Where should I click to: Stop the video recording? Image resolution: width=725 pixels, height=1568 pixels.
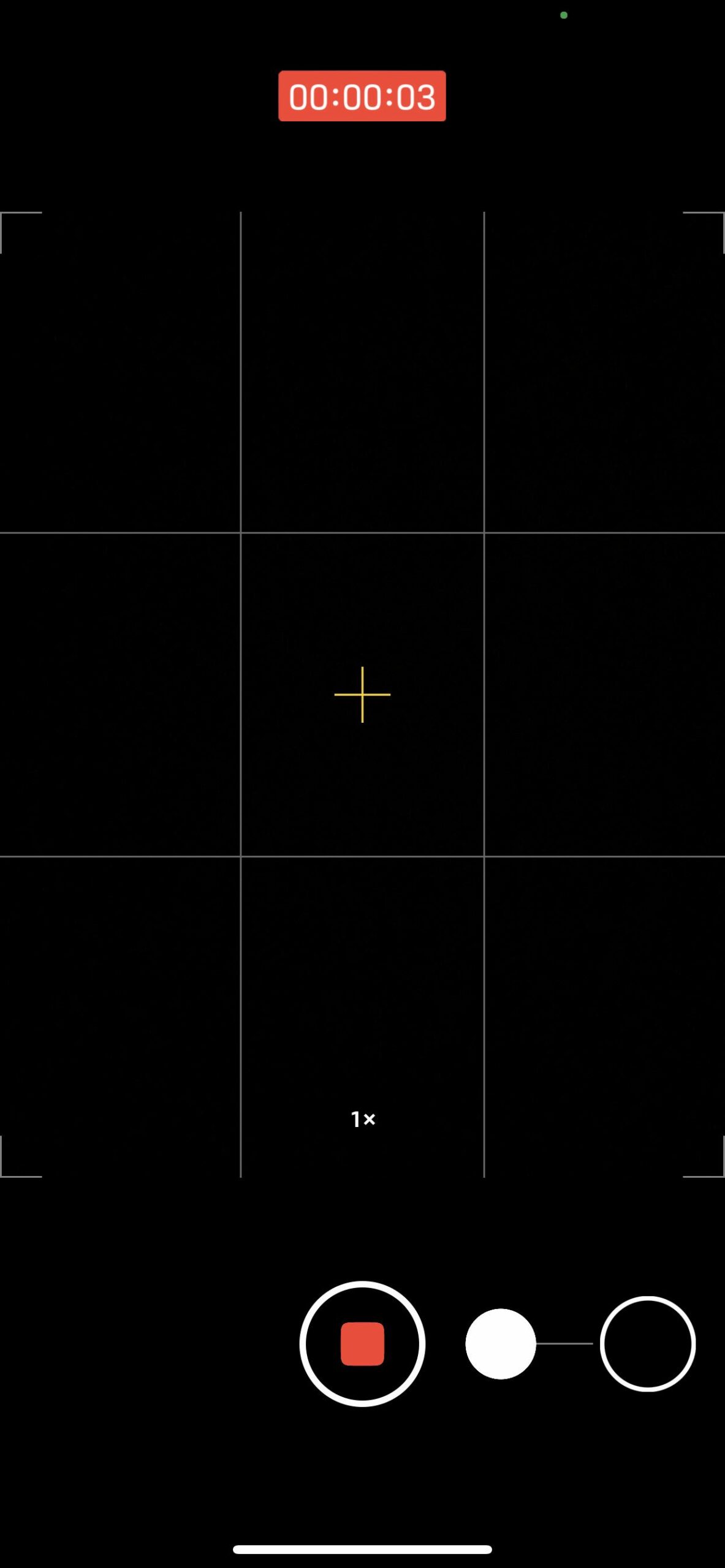[362, 1344]
